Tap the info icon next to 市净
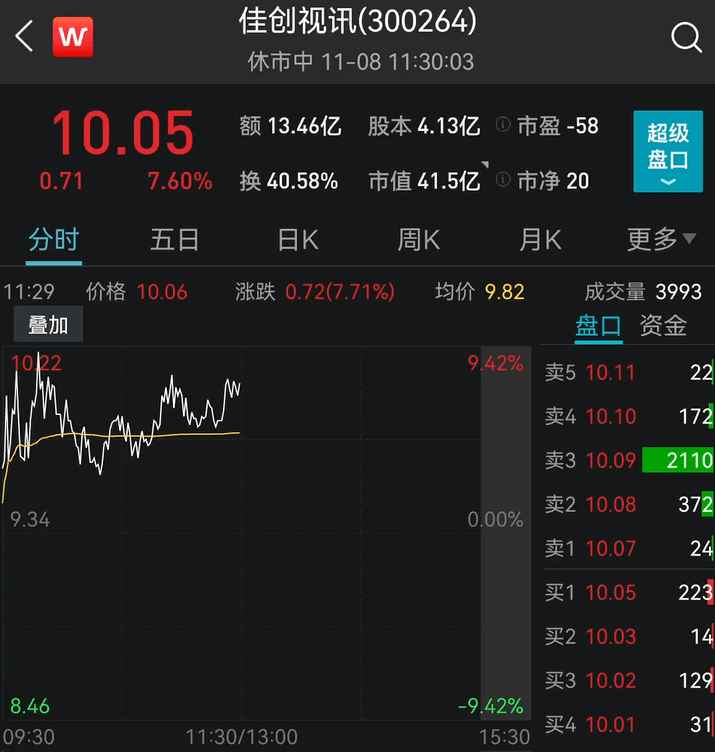This screenshot has width=715, height=752. pos(502,181)
